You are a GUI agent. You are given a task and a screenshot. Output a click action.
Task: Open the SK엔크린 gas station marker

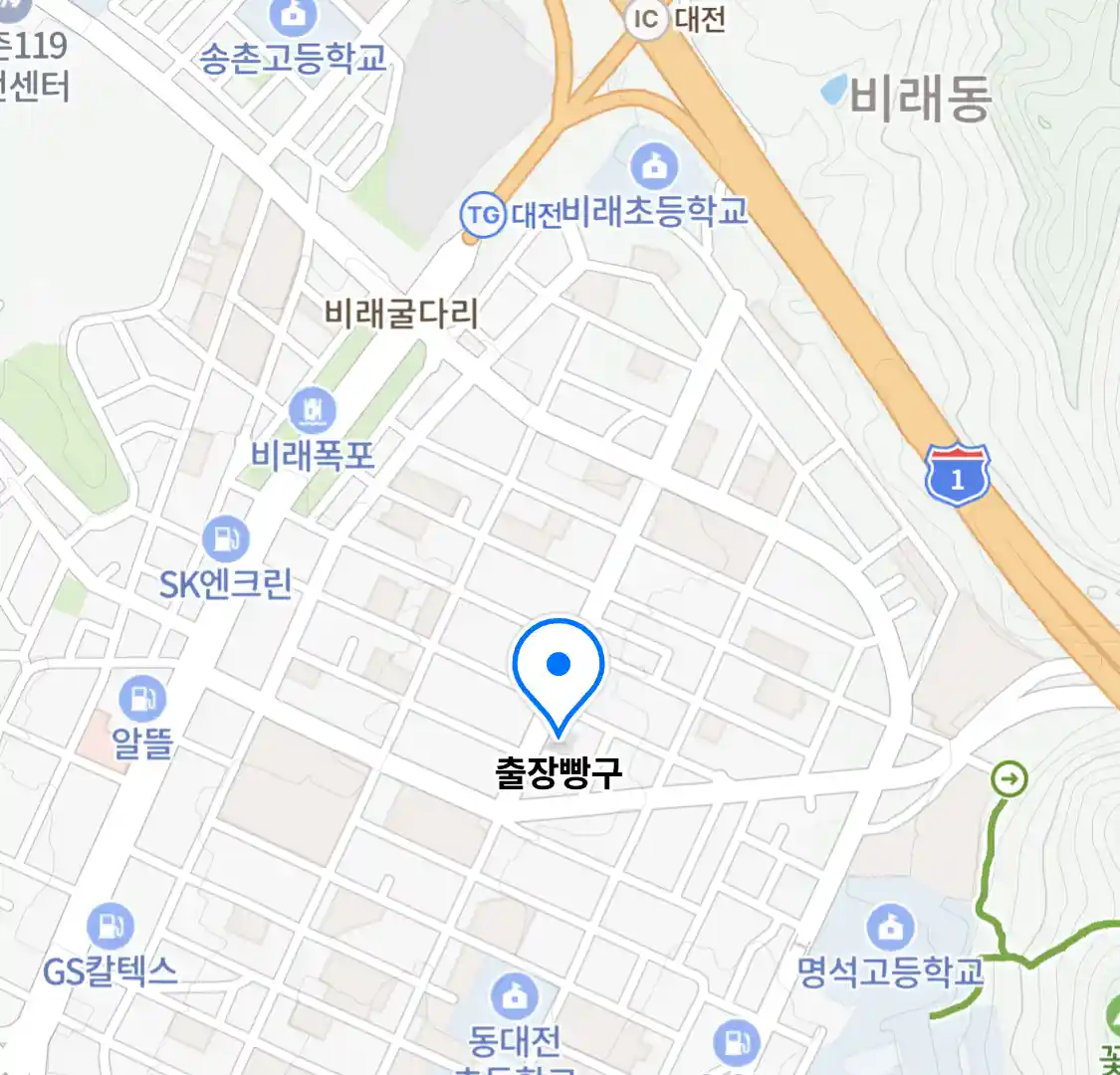pos(226,539)
